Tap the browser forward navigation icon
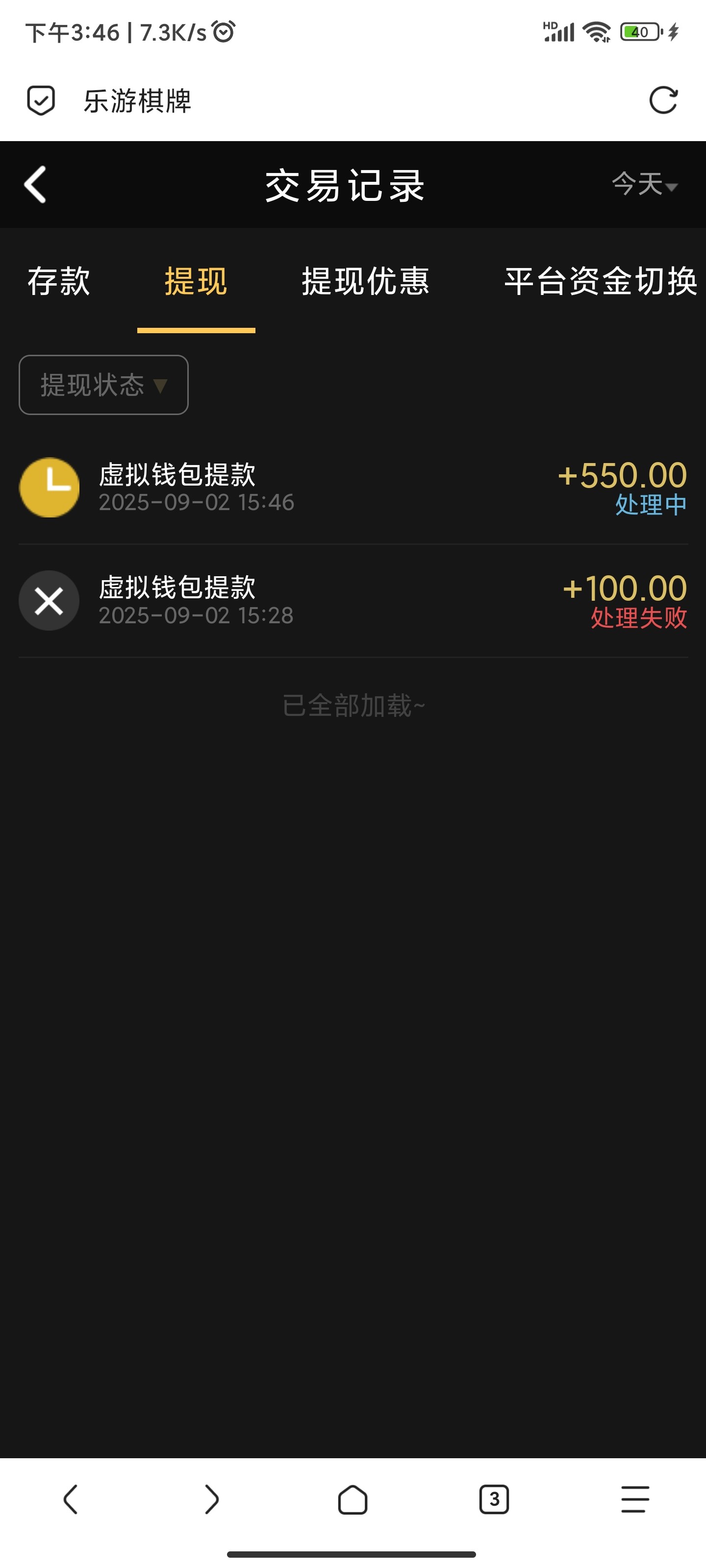The image size is (706, 1568). tap(211, 1499)
